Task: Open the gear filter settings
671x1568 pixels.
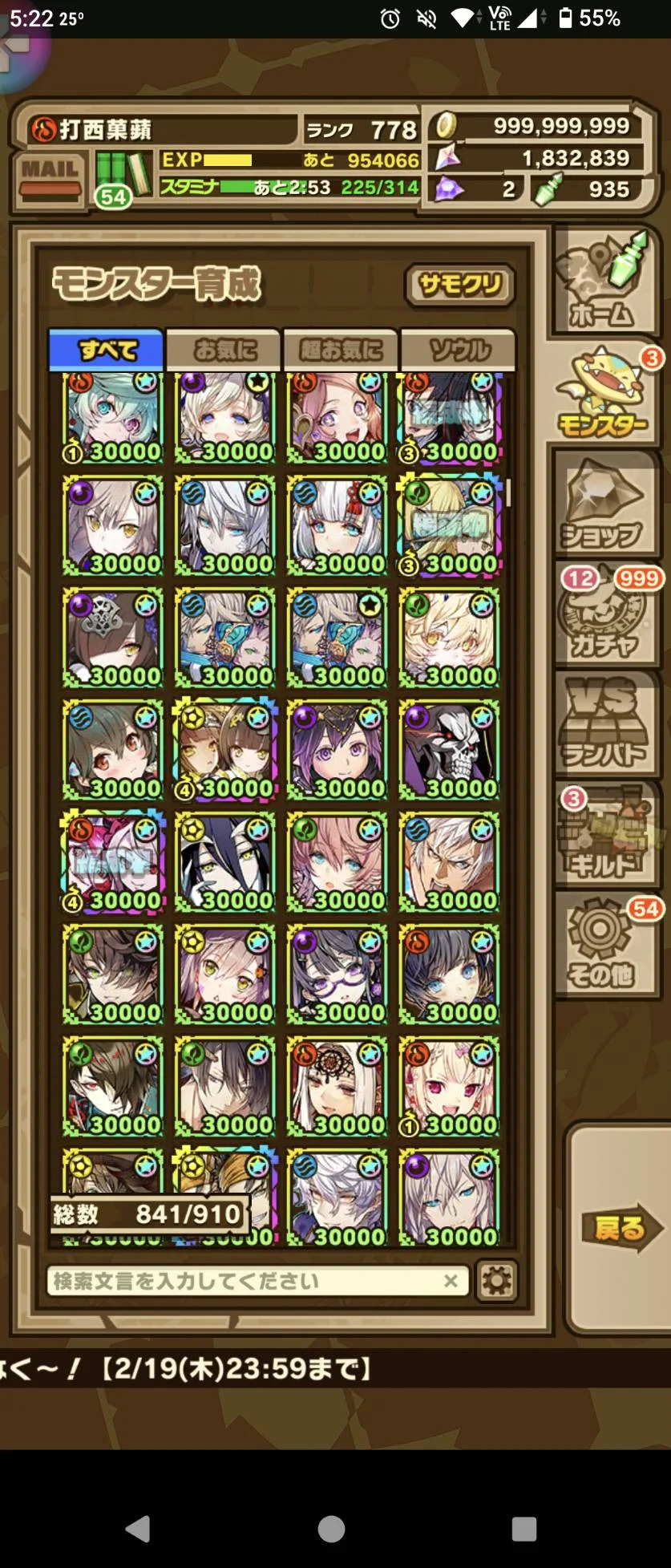Action: coord(497,1281)
